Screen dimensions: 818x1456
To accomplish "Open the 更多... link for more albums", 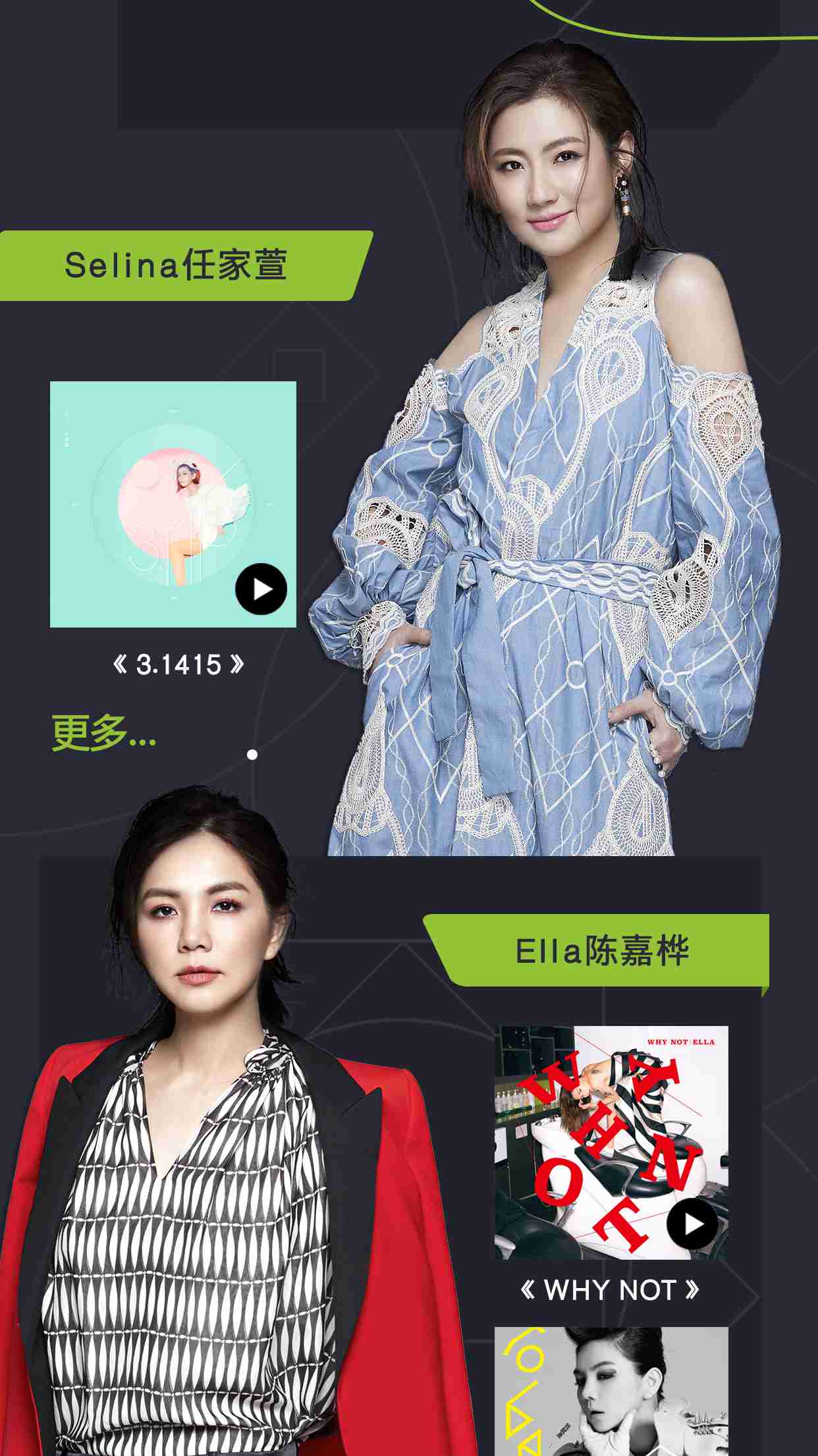I will click(x=104, y=733).
